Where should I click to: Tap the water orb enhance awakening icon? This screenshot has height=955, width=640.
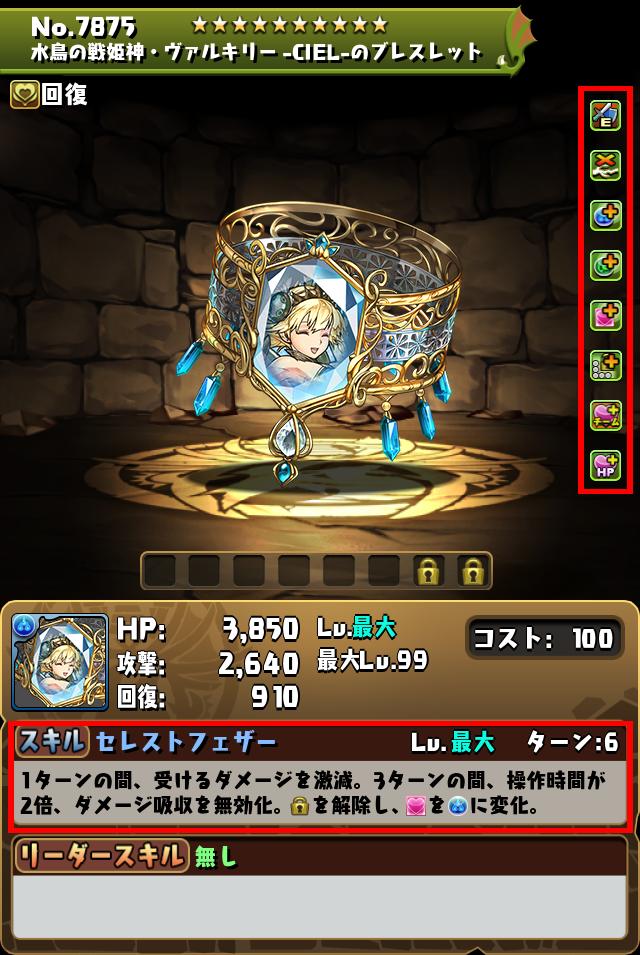[x=606, y=214]
